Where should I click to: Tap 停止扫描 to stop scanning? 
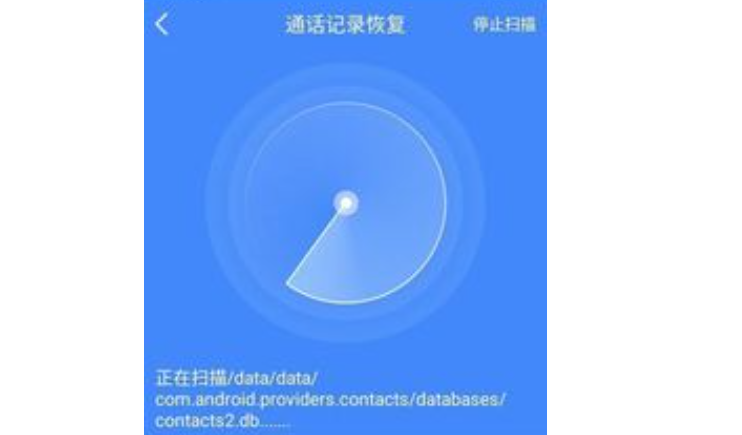click(x=504, y=25)
